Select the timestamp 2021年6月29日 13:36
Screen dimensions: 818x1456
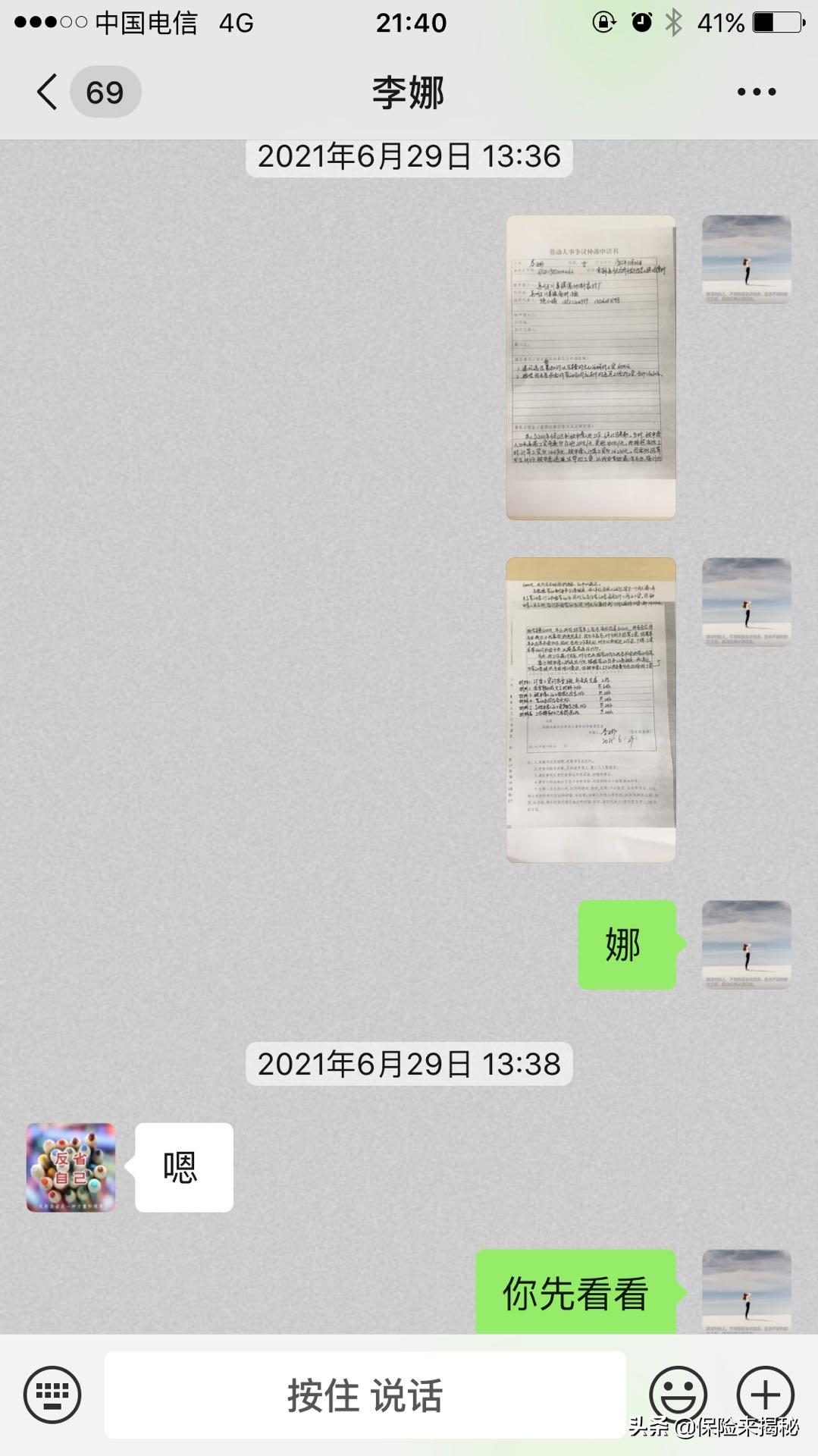[x=409, y=158]
